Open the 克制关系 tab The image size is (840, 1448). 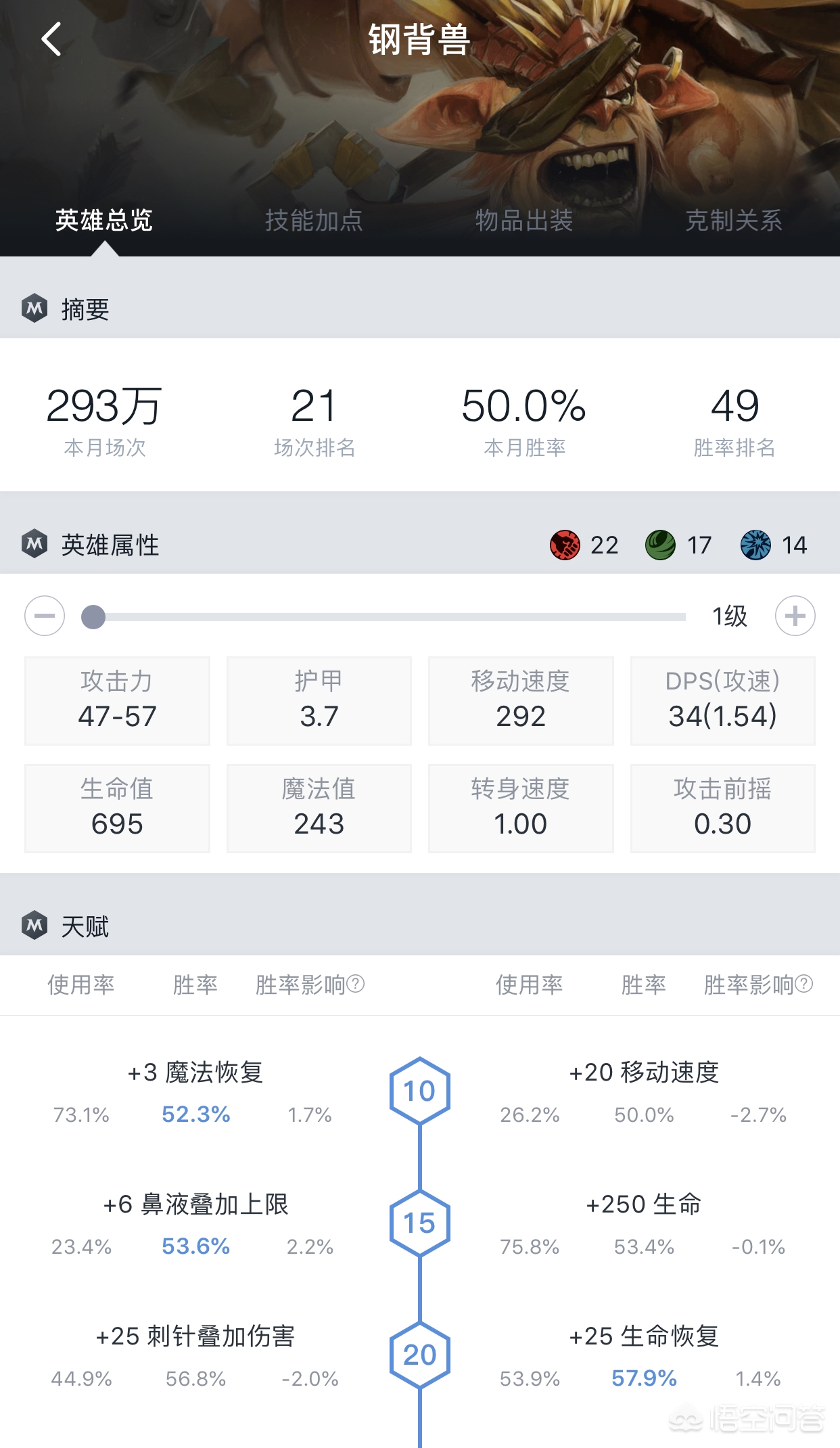click(734, 220)
